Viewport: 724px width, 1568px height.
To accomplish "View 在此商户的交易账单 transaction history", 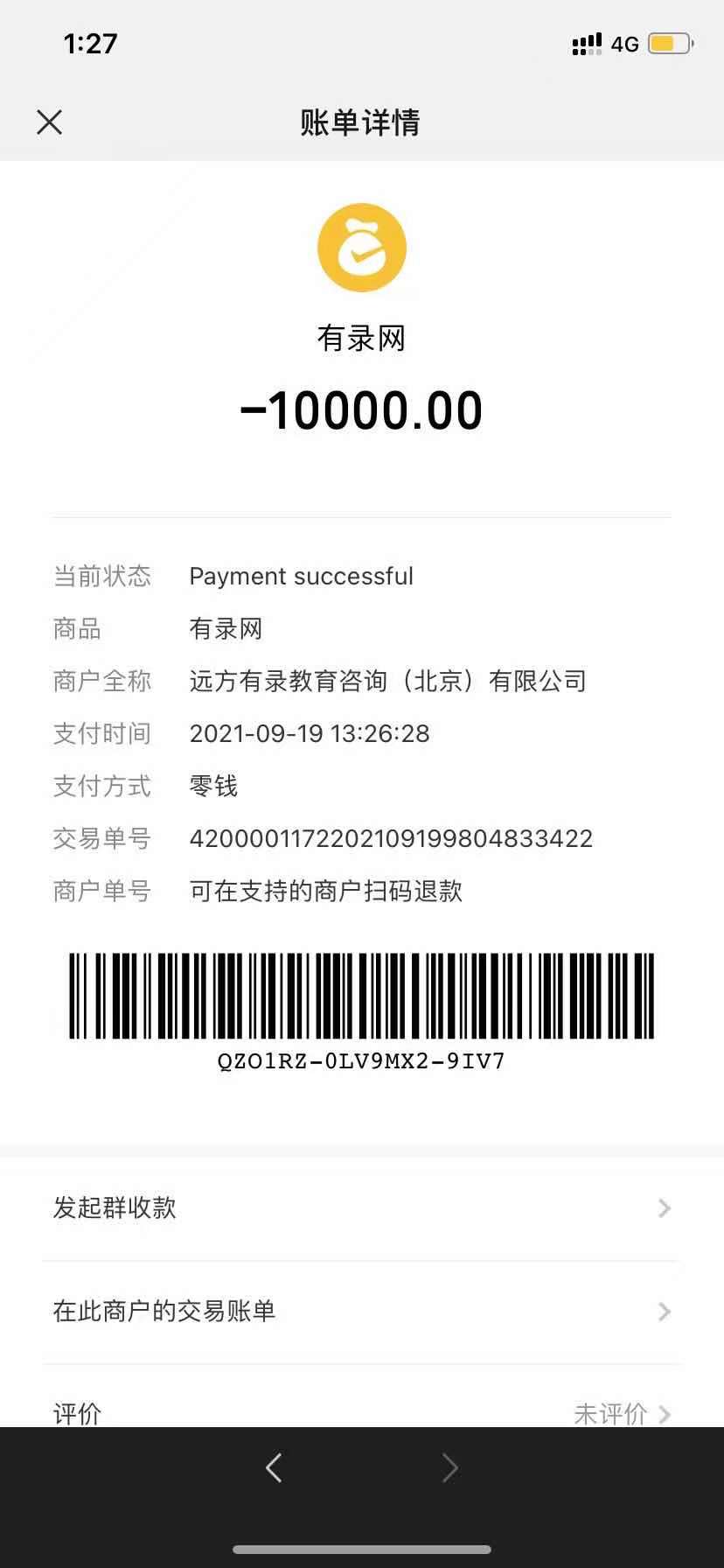I will 361,1312.
